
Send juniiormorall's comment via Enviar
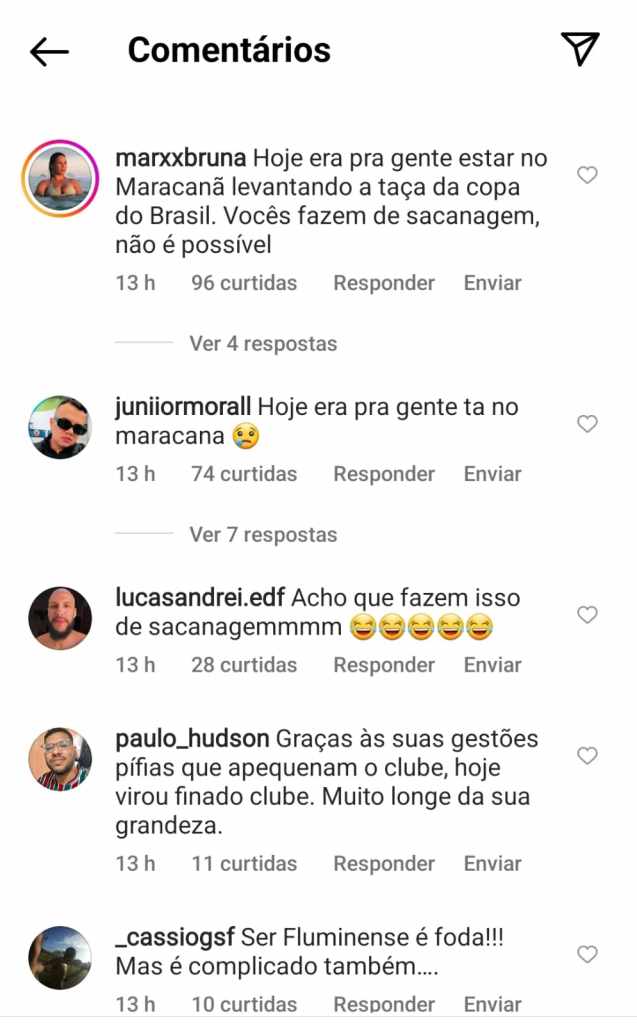pos(492,474)
